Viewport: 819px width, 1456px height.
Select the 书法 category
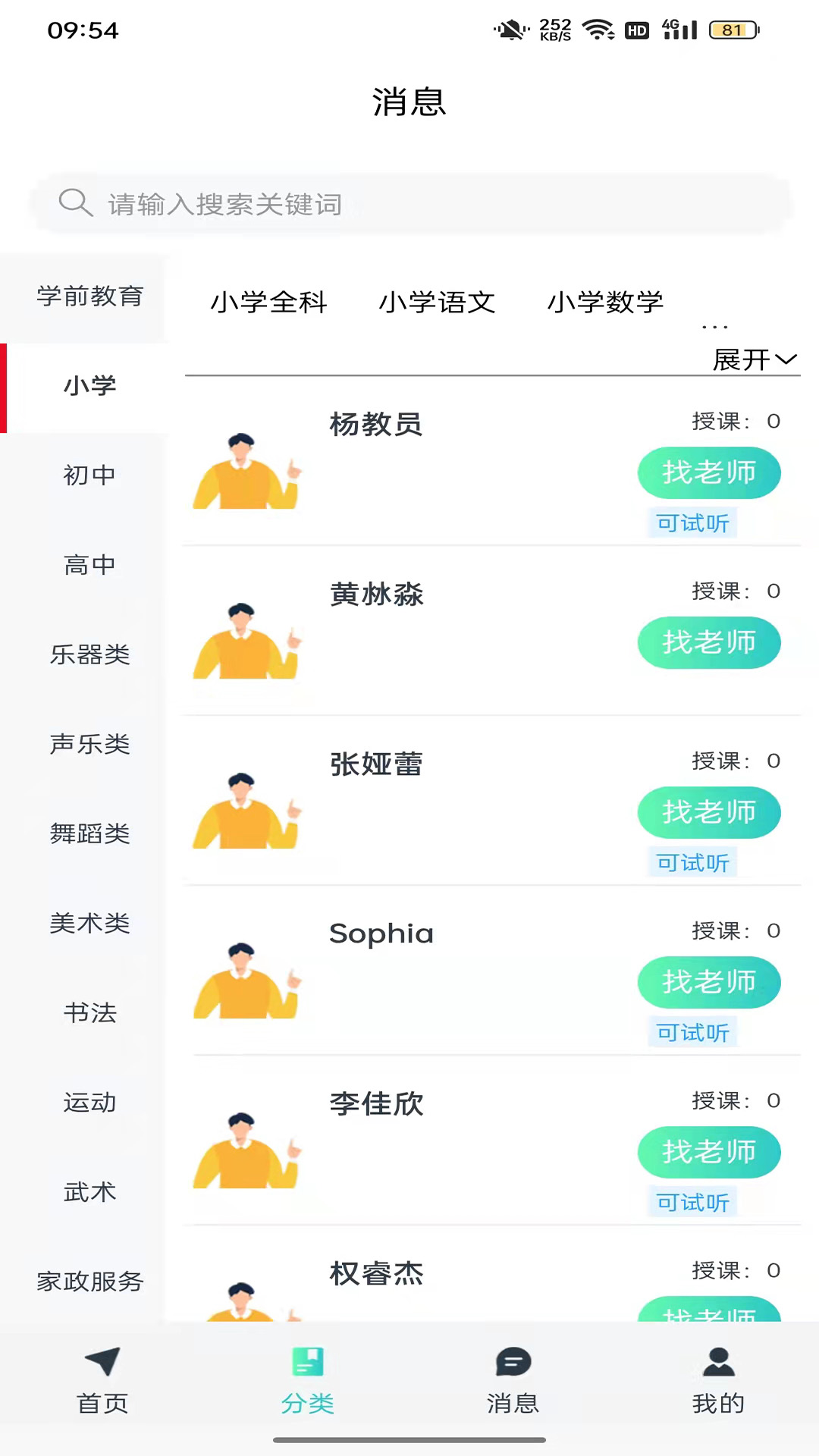tap(89, 1012)
